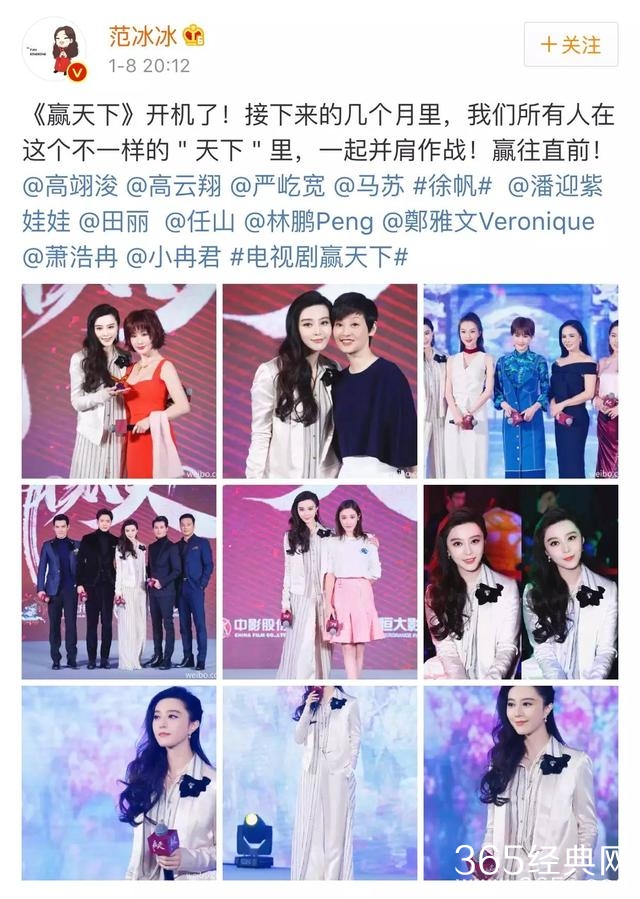Tap the +关注 follow button
This screenshot has height=899, width=640.
pyautogui.click(x=571, y=45)
